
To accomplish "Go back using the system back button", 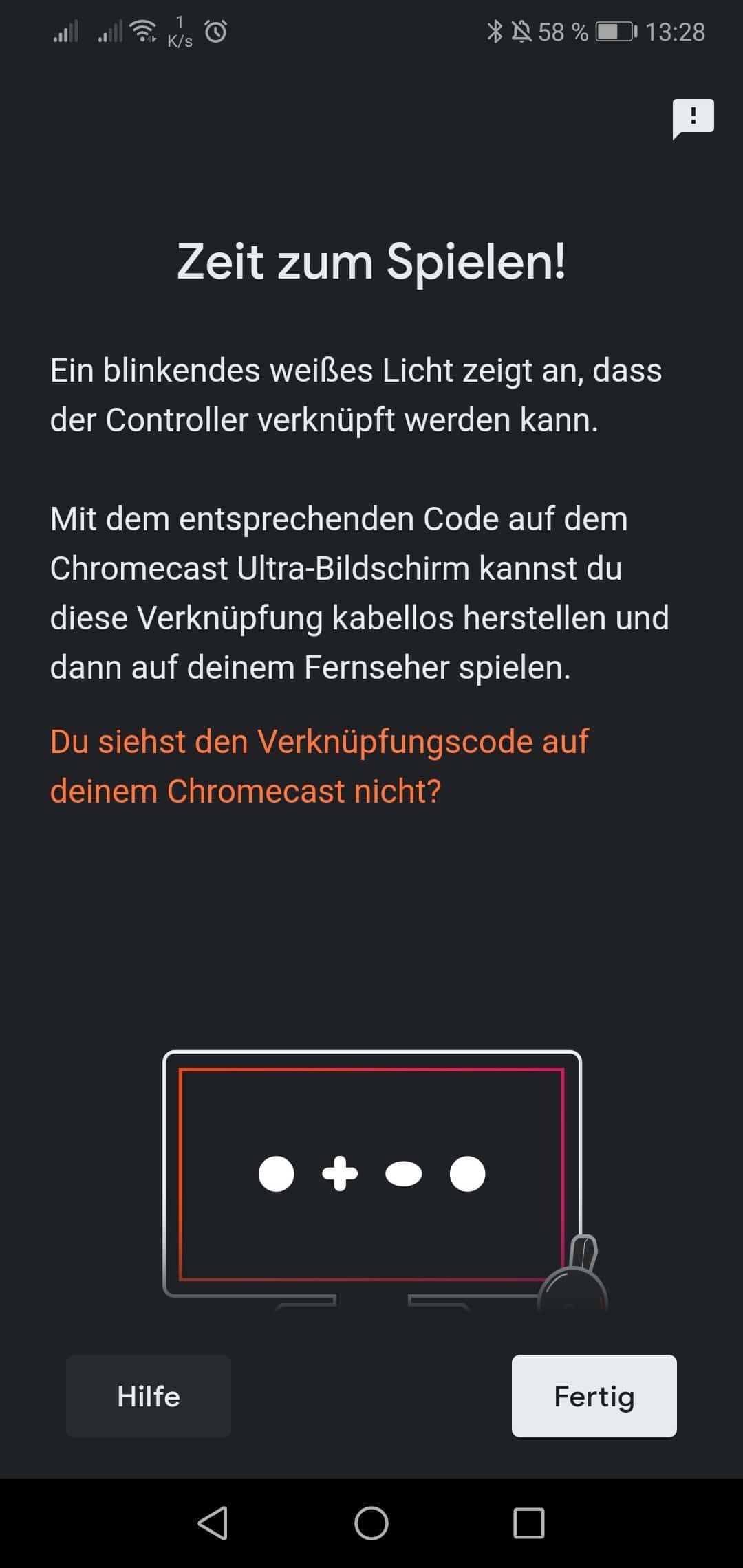I will click(x=213, y=1523).
